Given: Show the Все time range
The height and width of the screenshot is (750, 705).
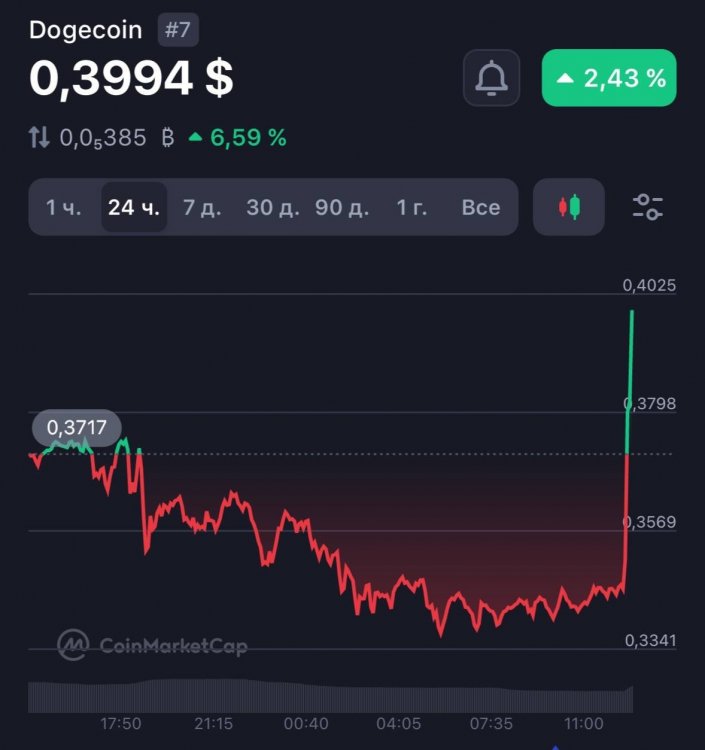Looking at the screenshot, I should (x=480, y=207).
